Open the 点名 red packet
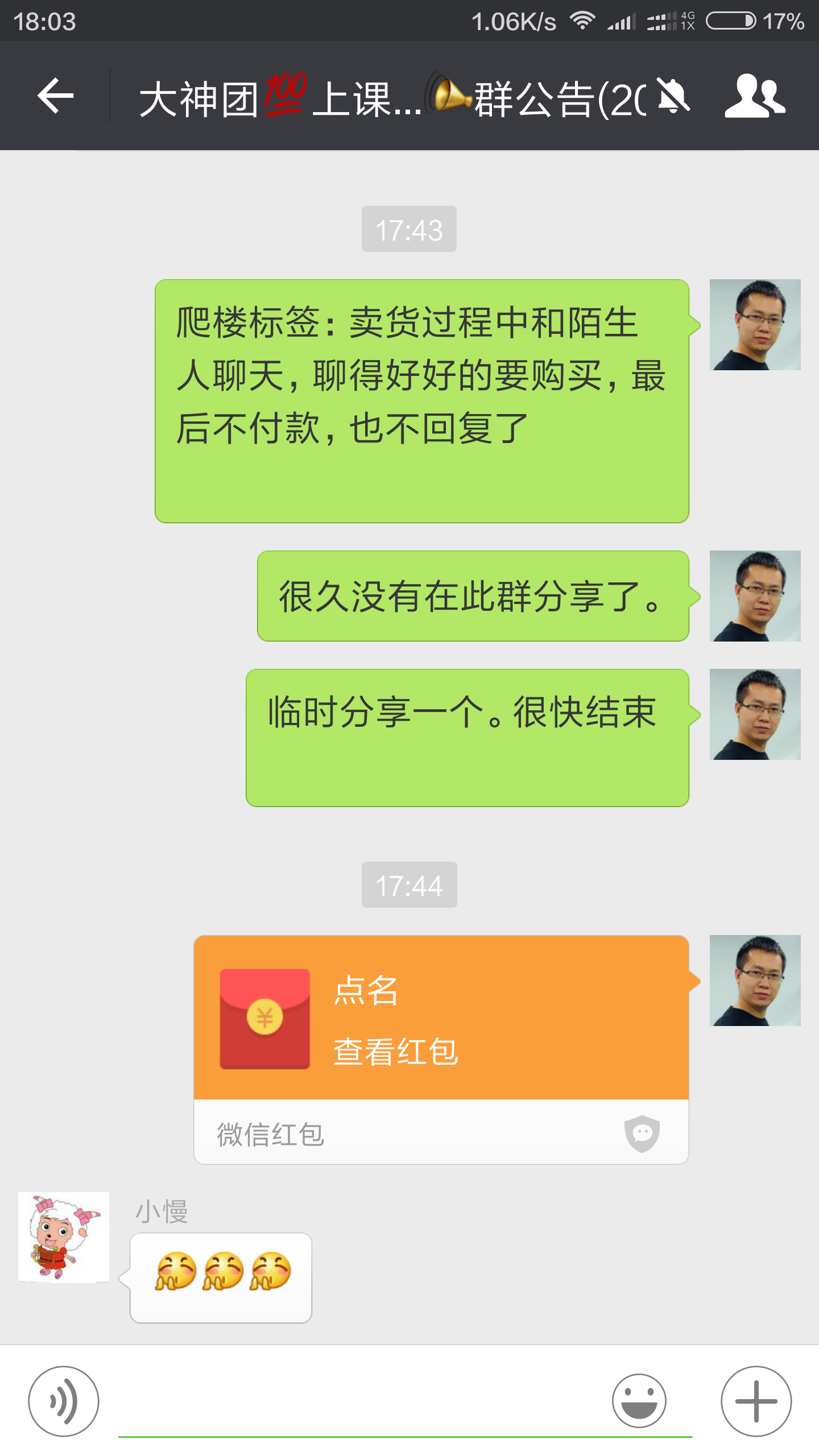 click(x=441, y=1018)
